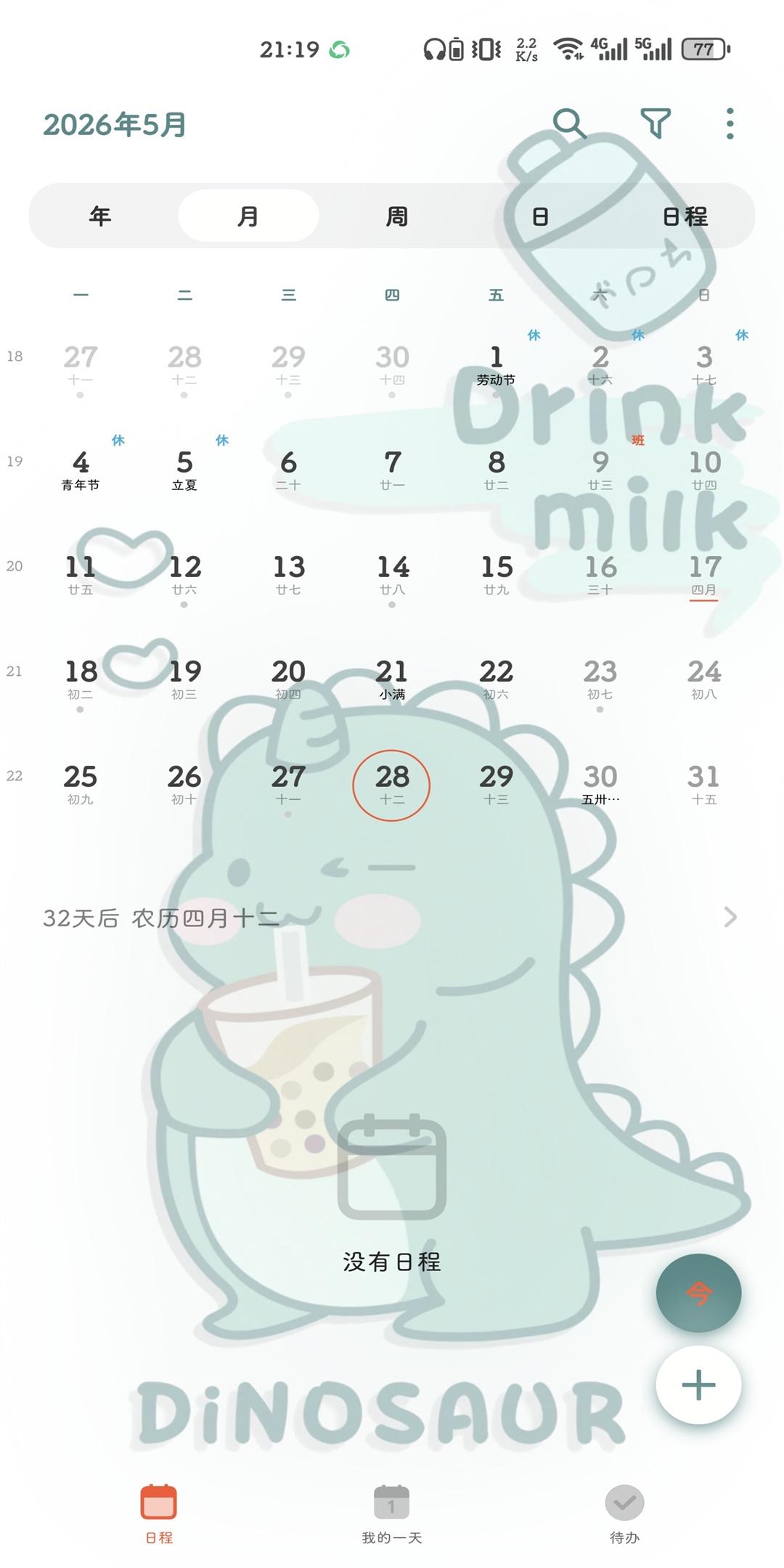Switch to the 待办 tab
This screenshot has height=1568, width=784.
[624, 1514]
